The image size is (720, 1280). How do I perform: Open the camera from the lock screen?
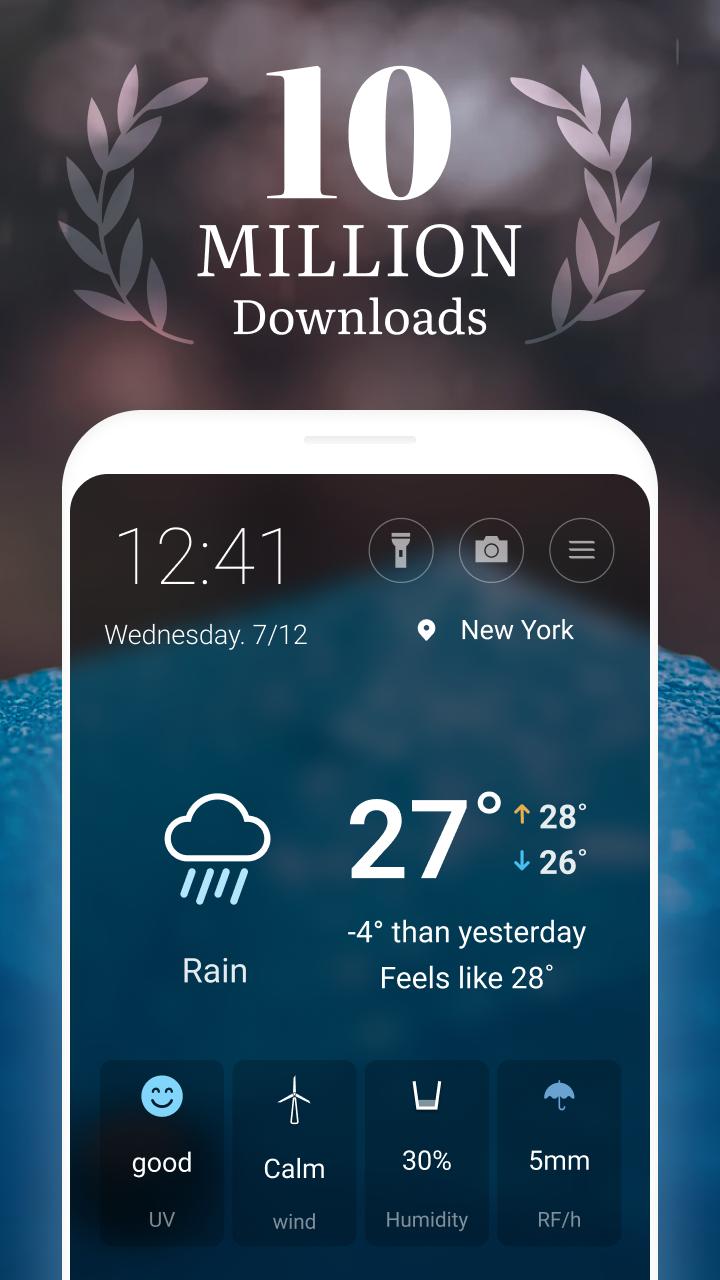491,551
